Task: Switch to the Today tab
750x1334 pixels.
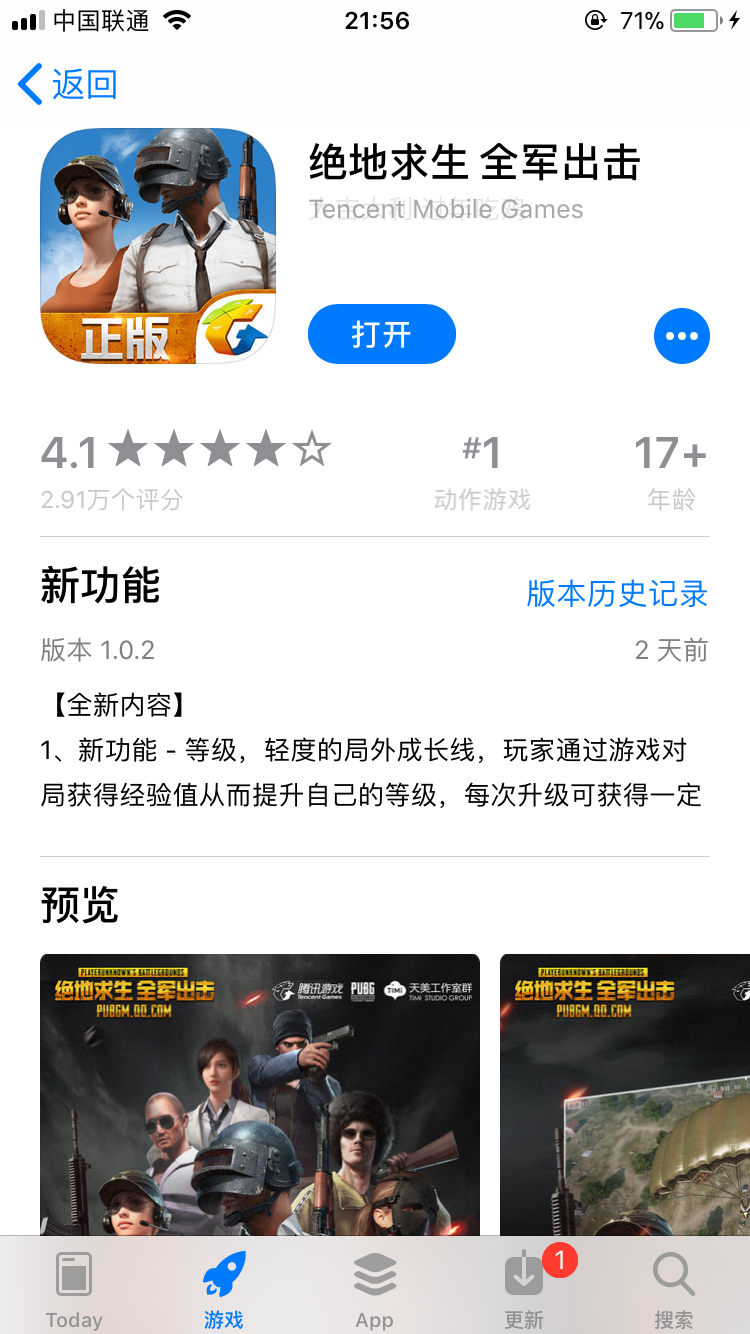Action: pyautogui.click(x=74, y=1289)
